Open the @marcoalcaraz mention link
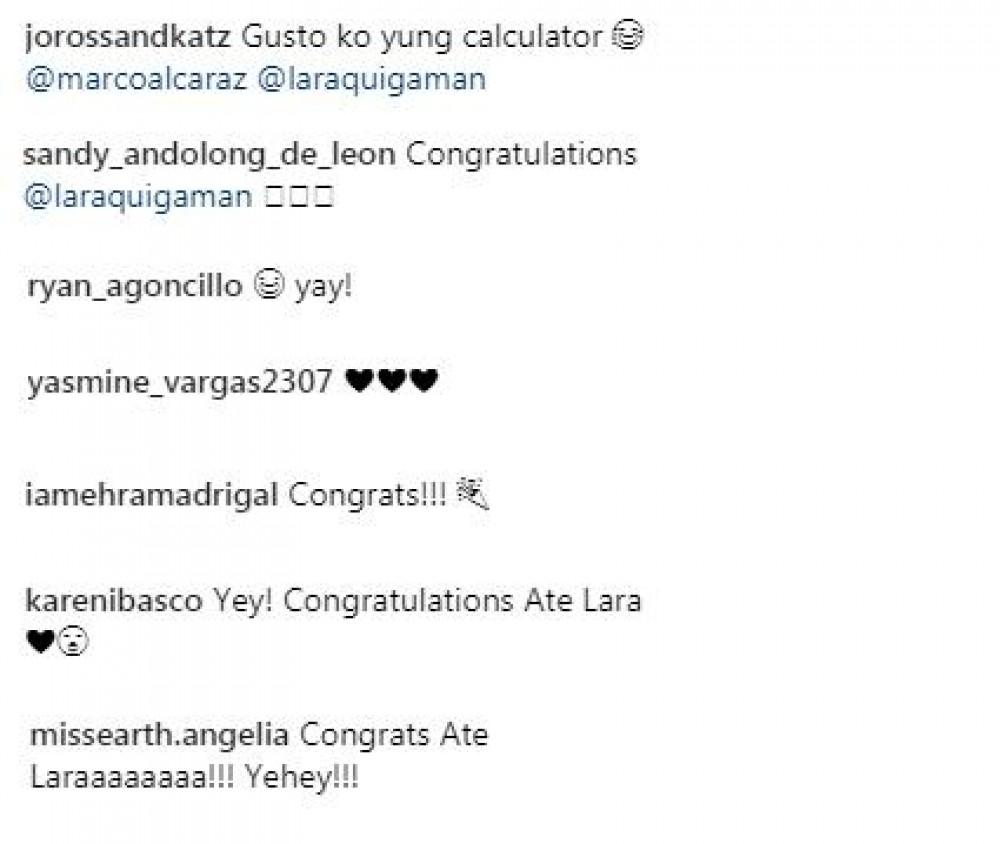 [x=138, y=80]
